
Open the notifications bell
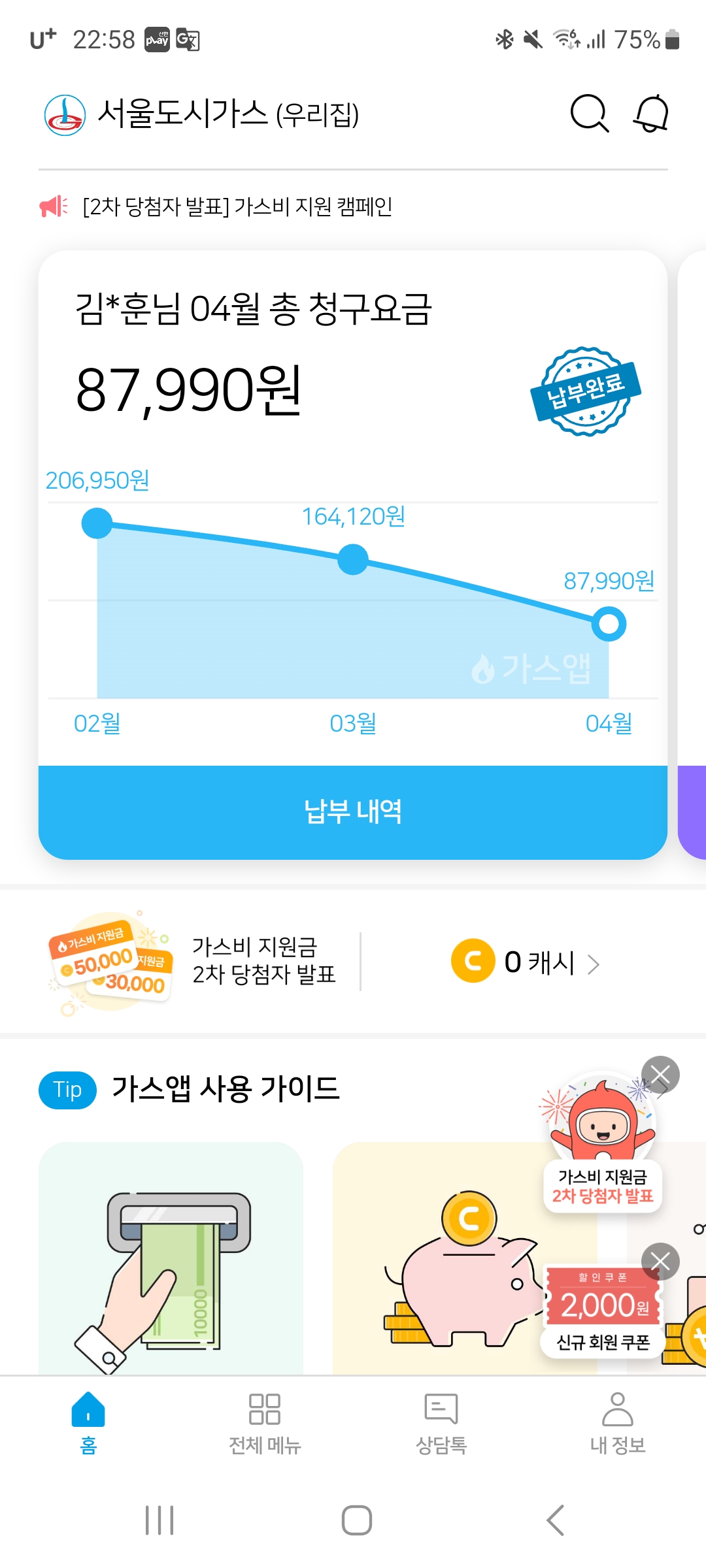point(651,114)
